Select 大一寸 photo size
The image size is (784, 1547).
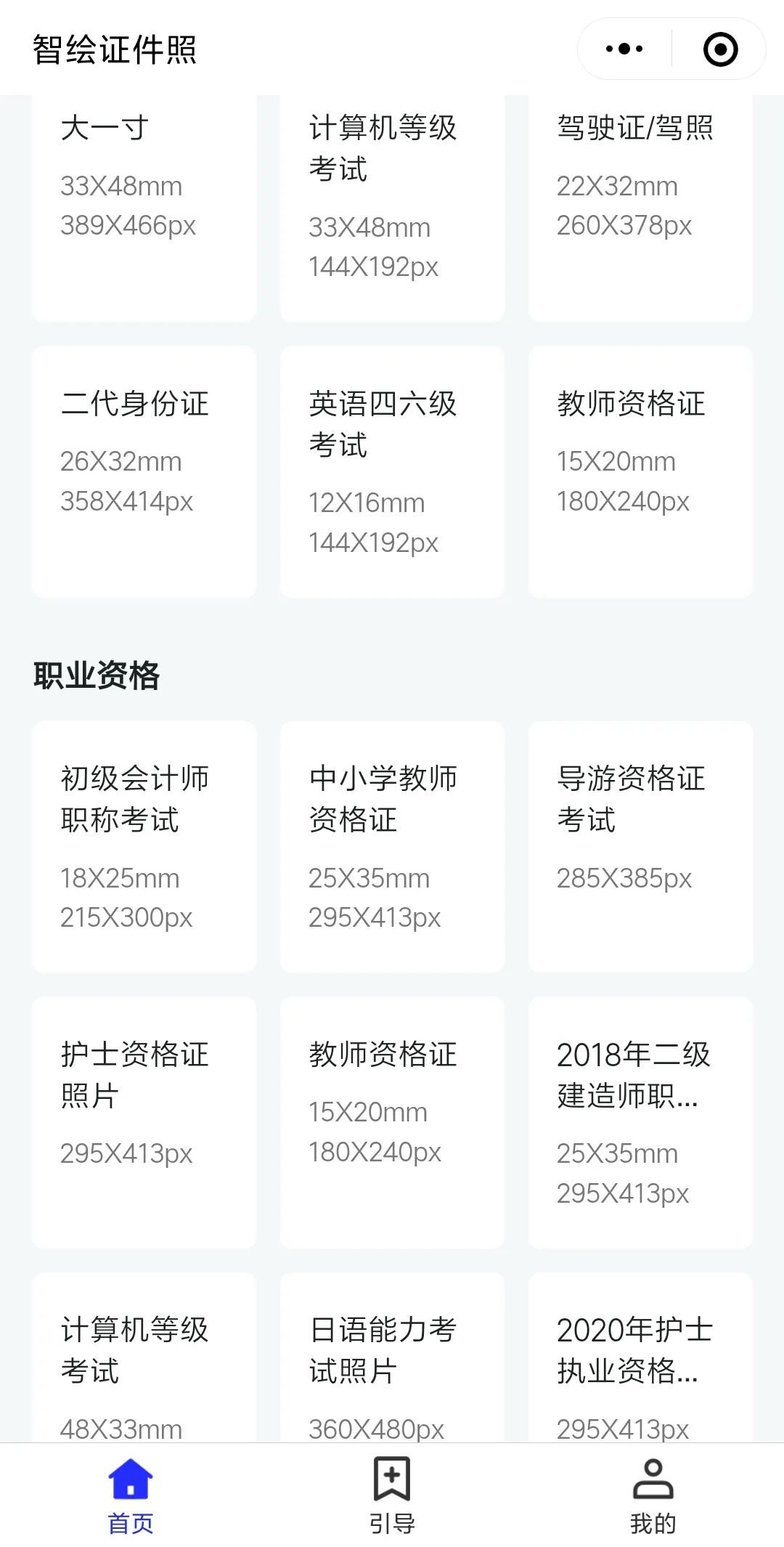144,203
